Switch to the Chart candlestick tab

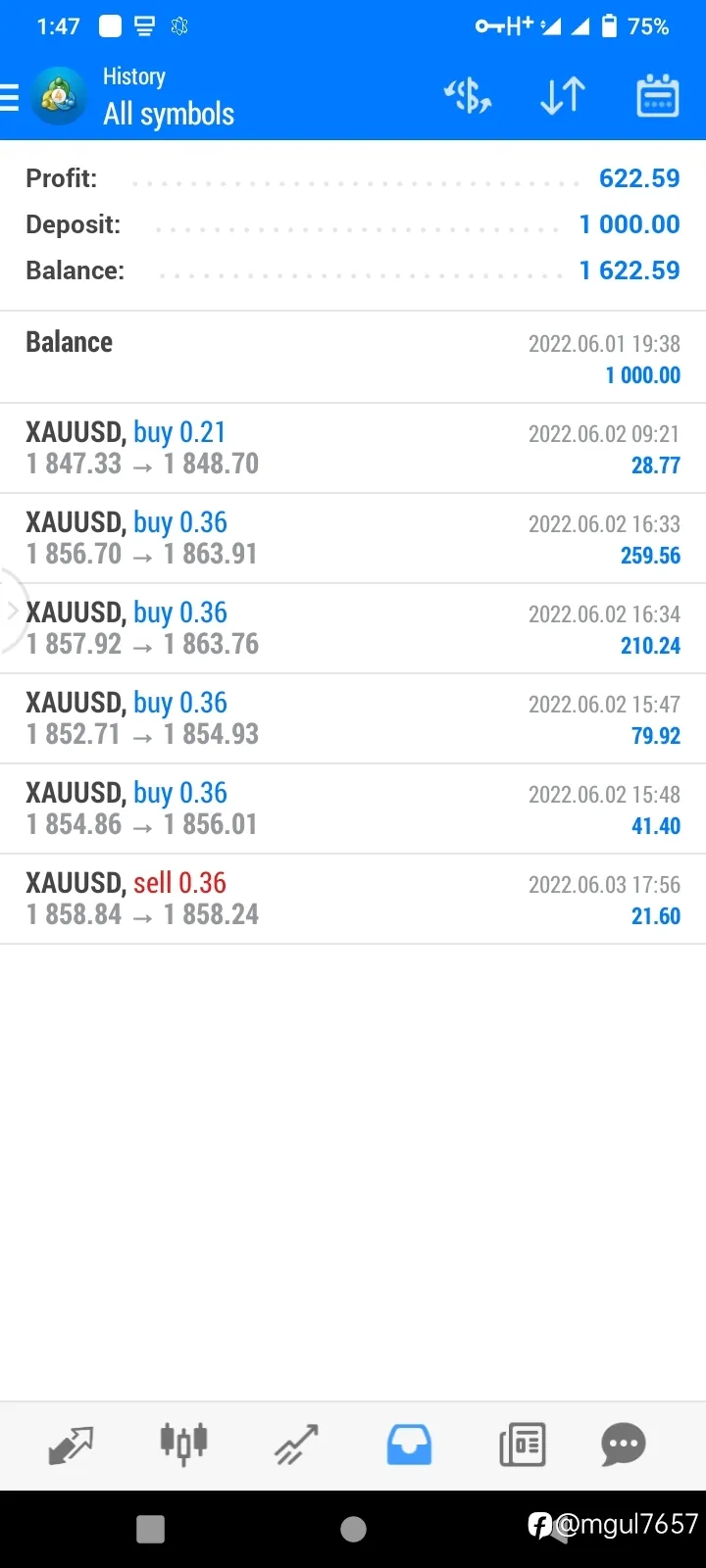coord(183,1445)
